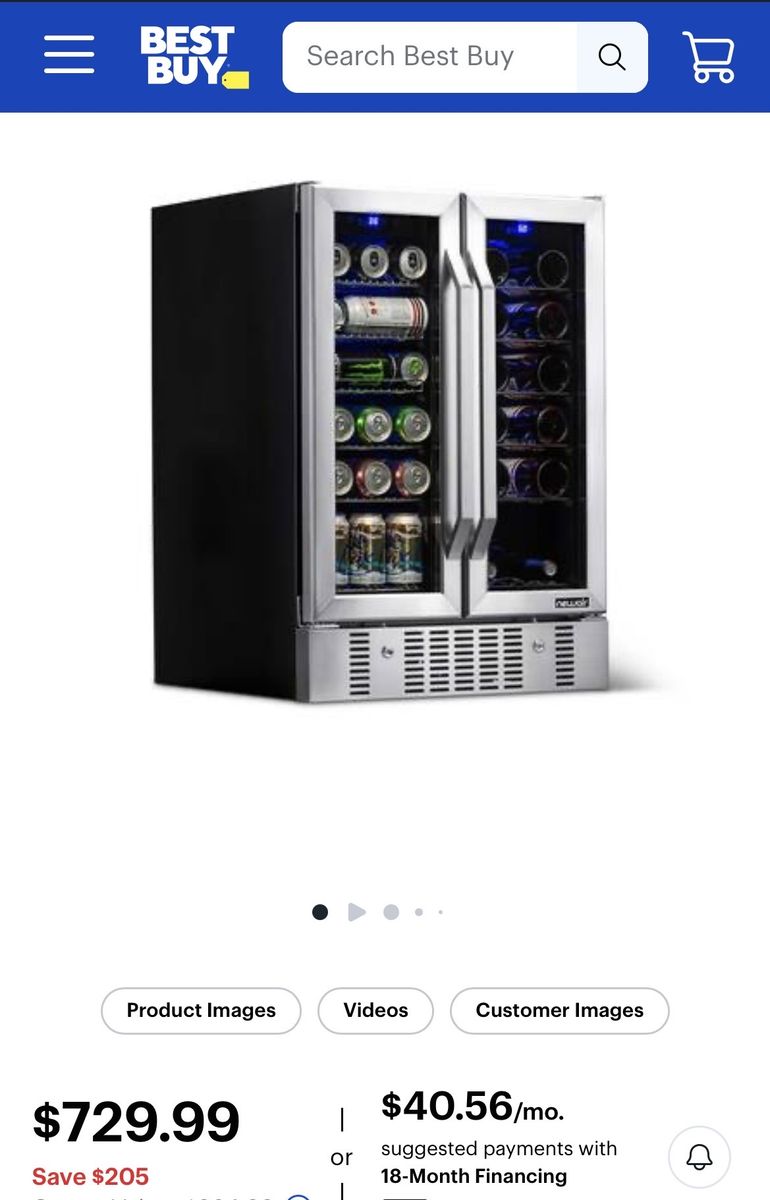
Task: Tap the price alert bell
Action: coord(699,1157)
